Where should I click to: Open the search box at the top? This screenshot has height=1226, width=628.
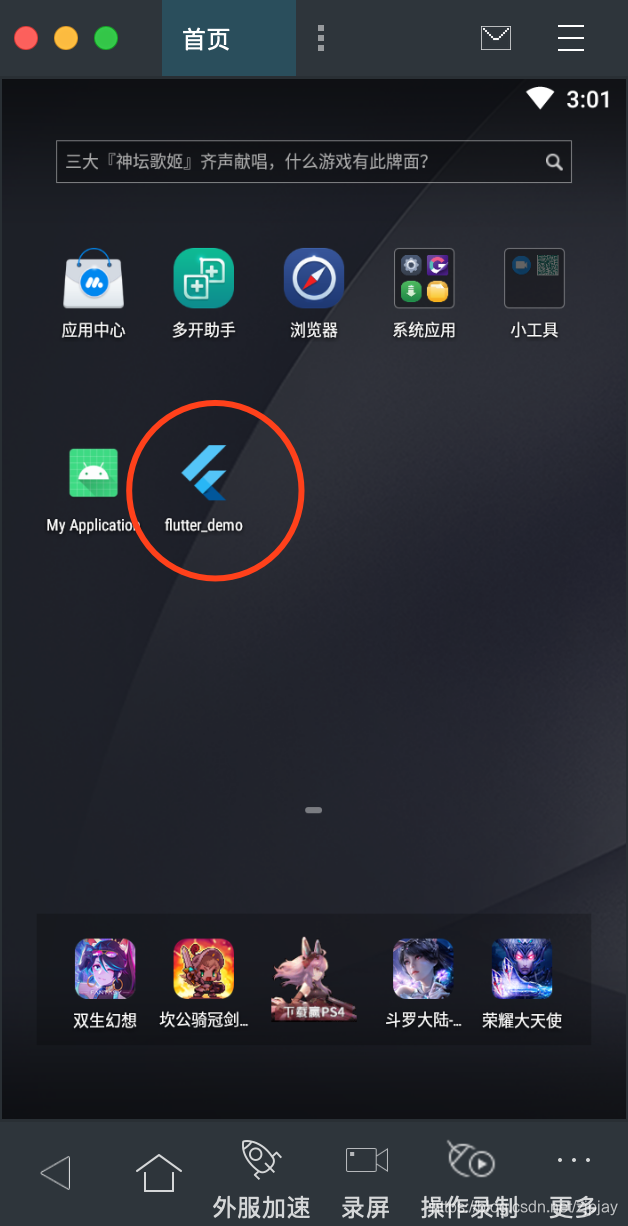300,161
